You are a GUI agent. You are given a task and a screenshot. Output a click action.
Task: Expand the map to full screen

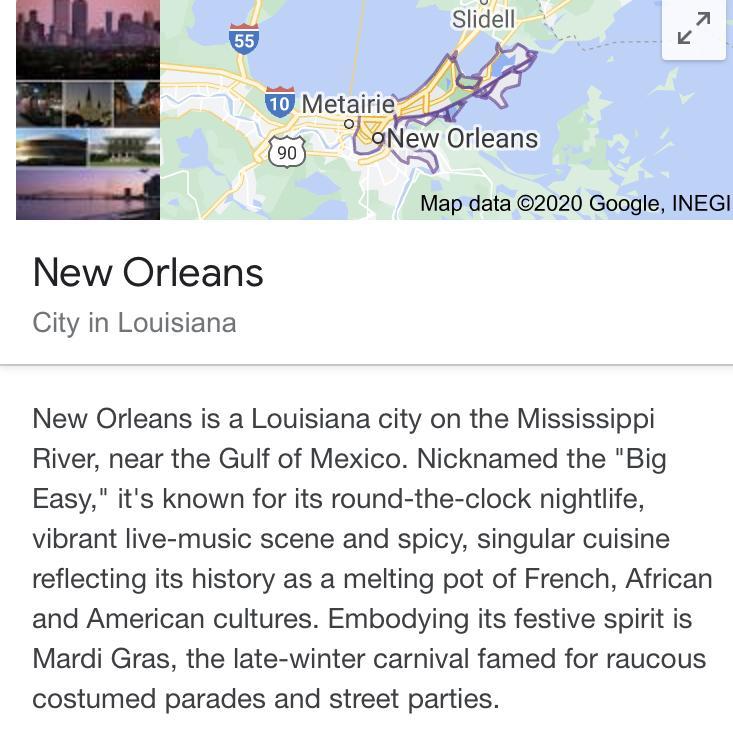coord(694,30)
